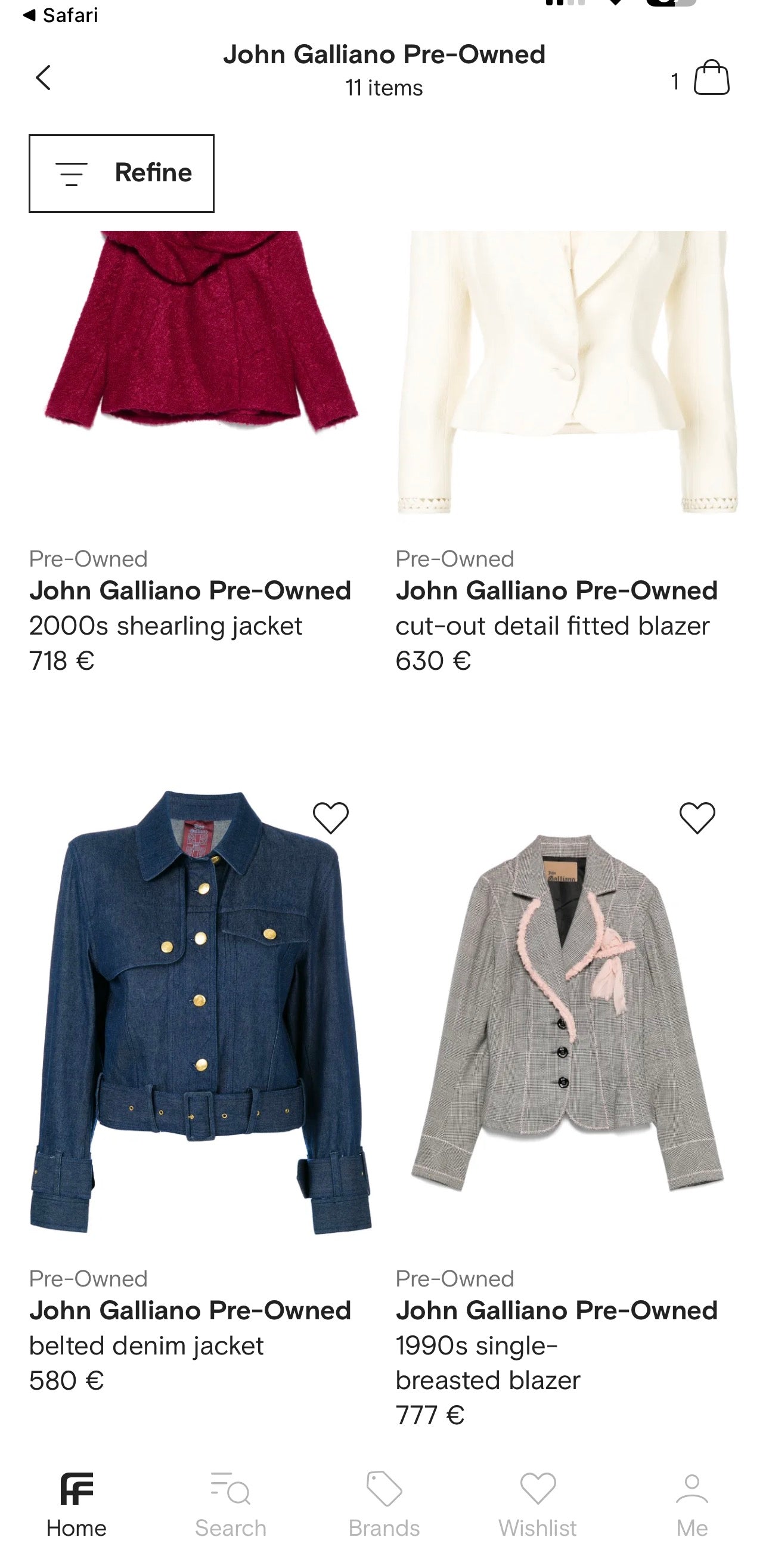Tap the back arrow at top left
This screenshot has width=769, height=1568.
click(x=42, y=78)
